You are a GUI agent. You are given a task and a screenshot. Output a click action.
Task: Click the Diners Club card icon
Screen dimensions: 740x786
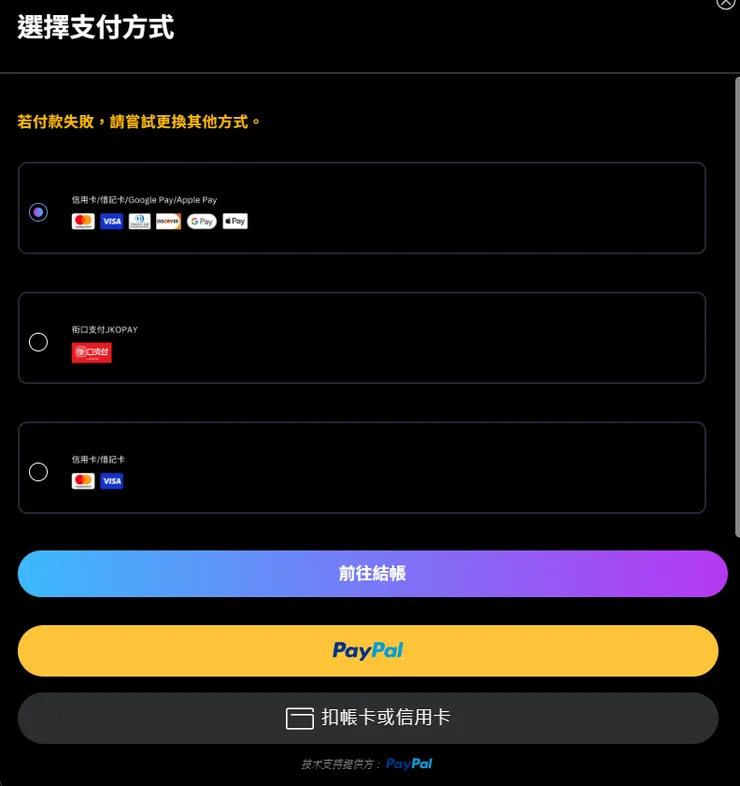(139, 221)
